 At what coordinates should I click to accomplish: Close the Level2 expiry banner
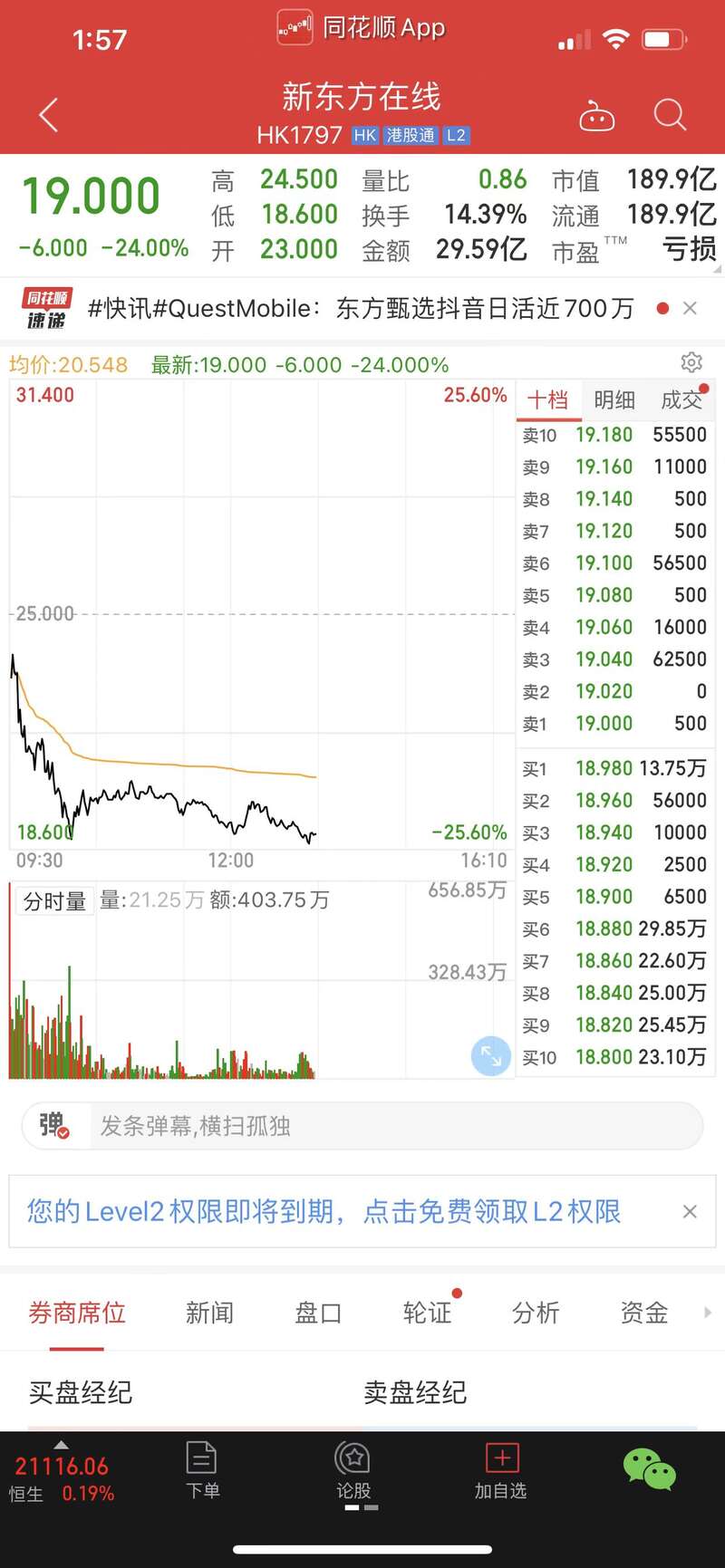click(690, 1211)
